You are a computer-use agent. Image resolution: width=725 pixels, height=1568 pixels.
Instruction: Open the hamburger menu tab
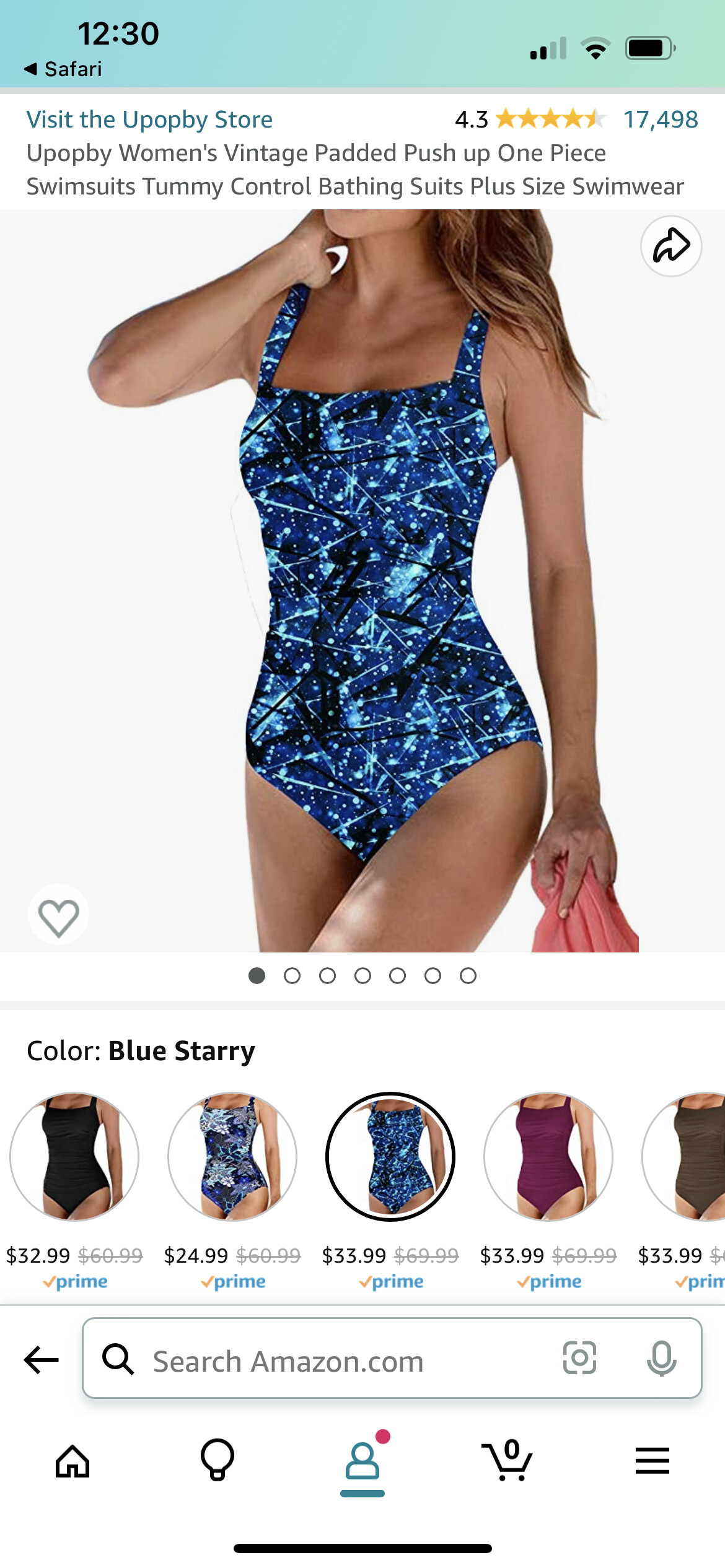652,1461
